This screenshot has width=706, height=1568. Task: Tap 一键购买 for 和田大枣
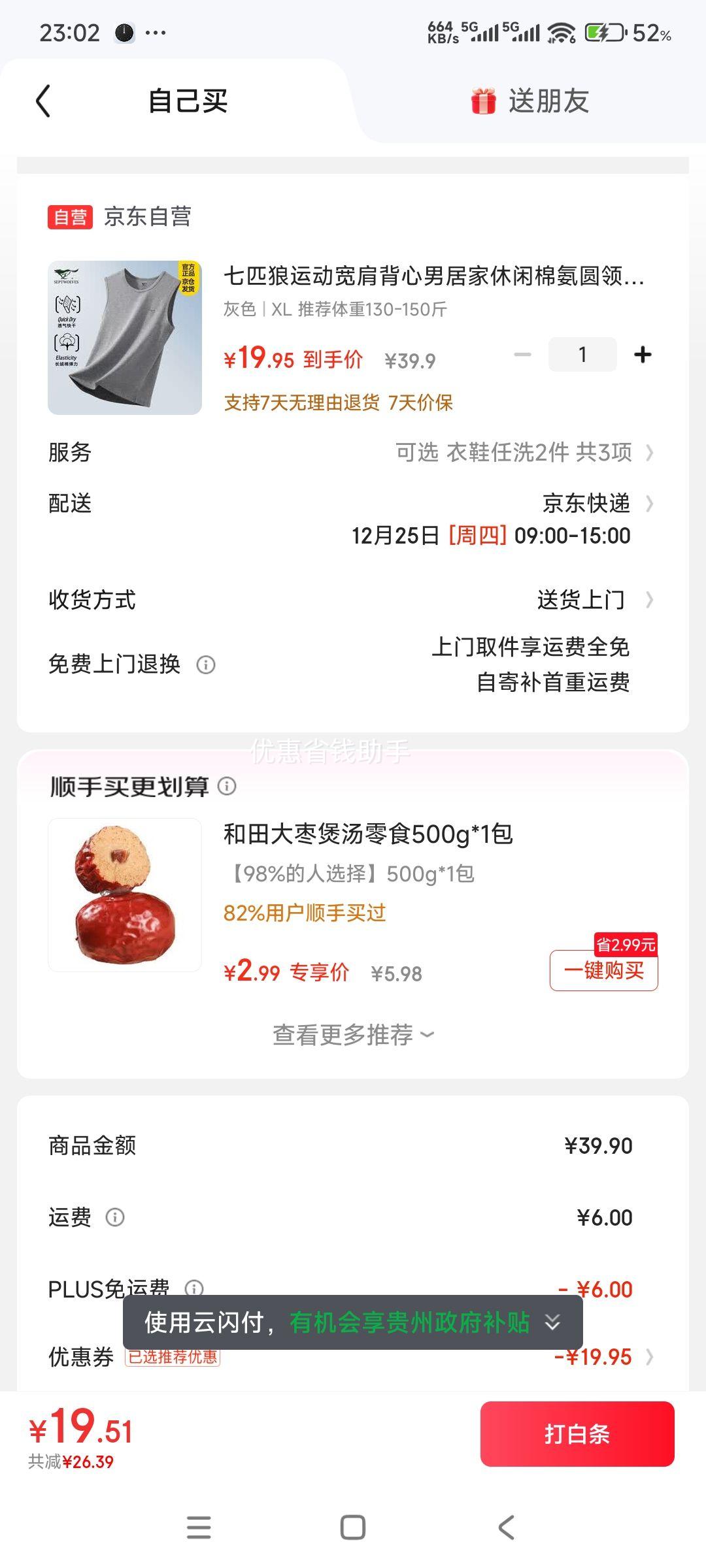tap(603, 970)
